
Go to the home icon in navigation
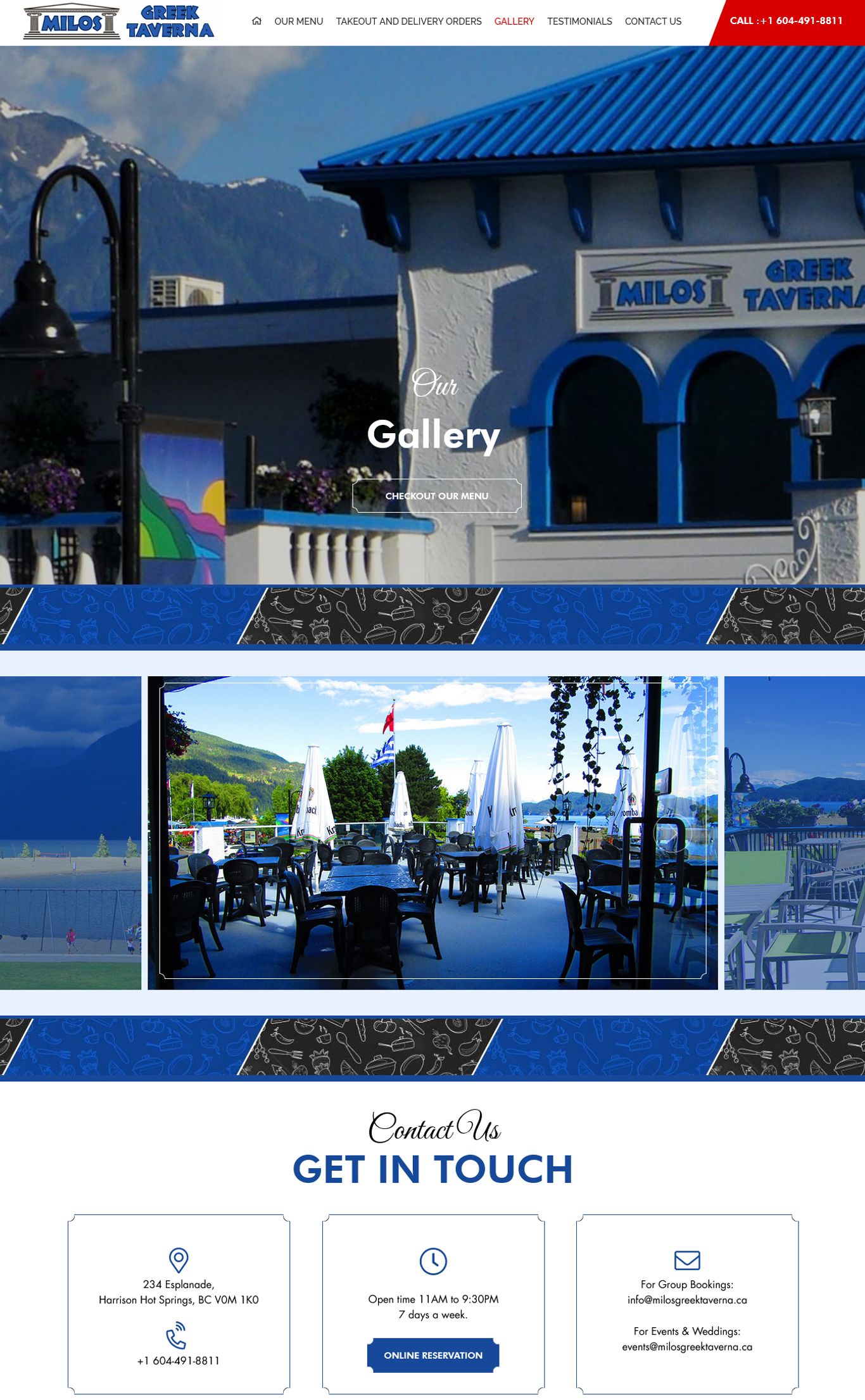tap(256, 21)
